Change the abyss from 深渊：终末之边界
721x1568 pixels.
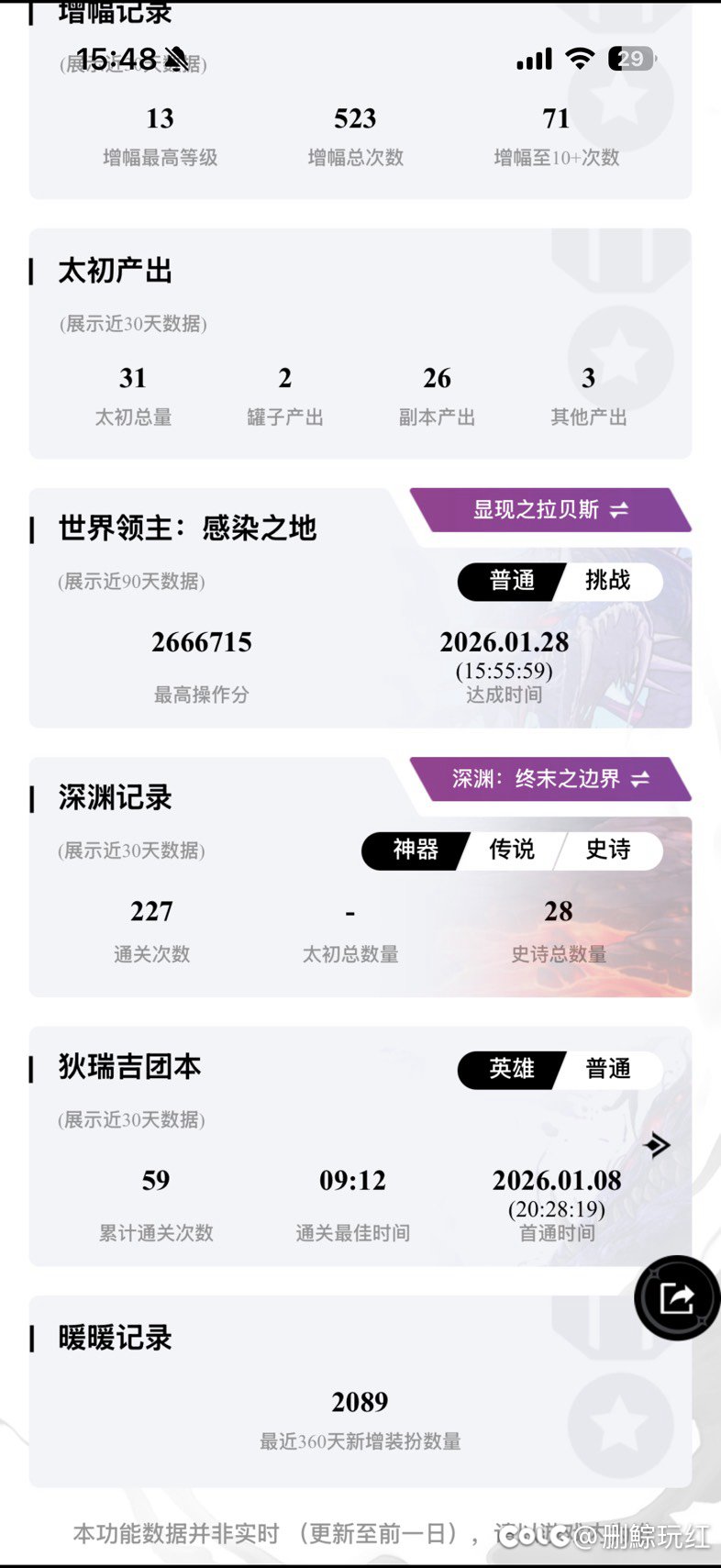tap(550, 779)
